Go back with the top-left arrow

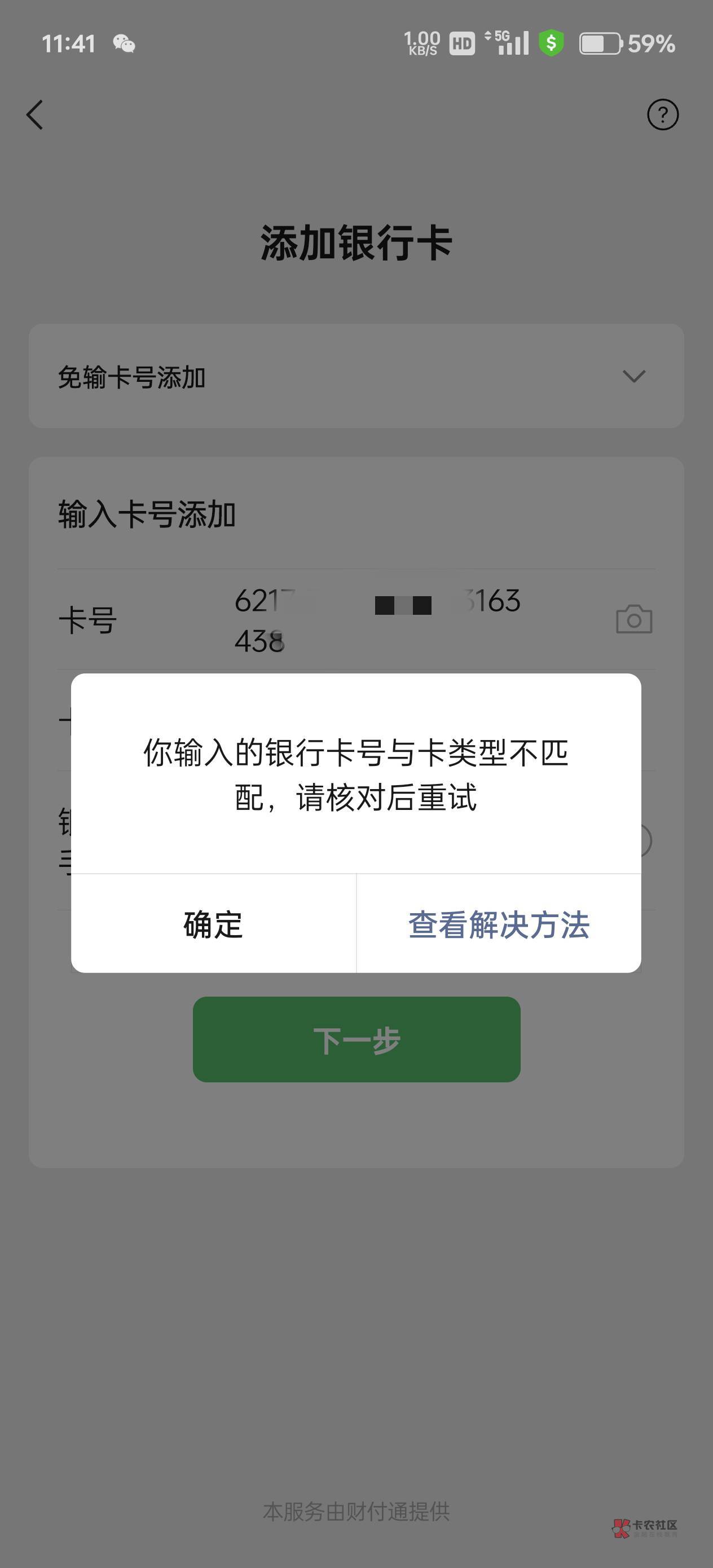(35, 114)
